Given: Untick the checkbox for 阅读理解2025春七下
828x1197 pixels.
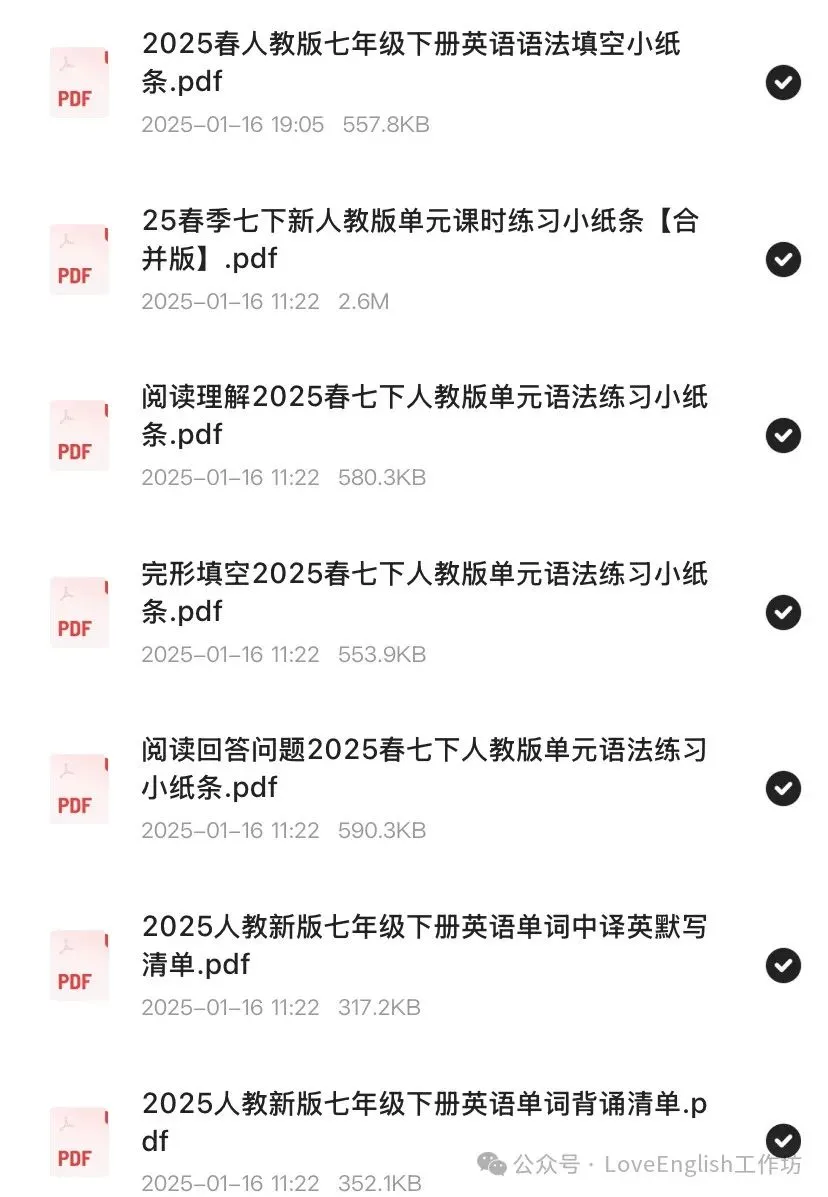Looking at the screenshot, I should tap(783, 436).
